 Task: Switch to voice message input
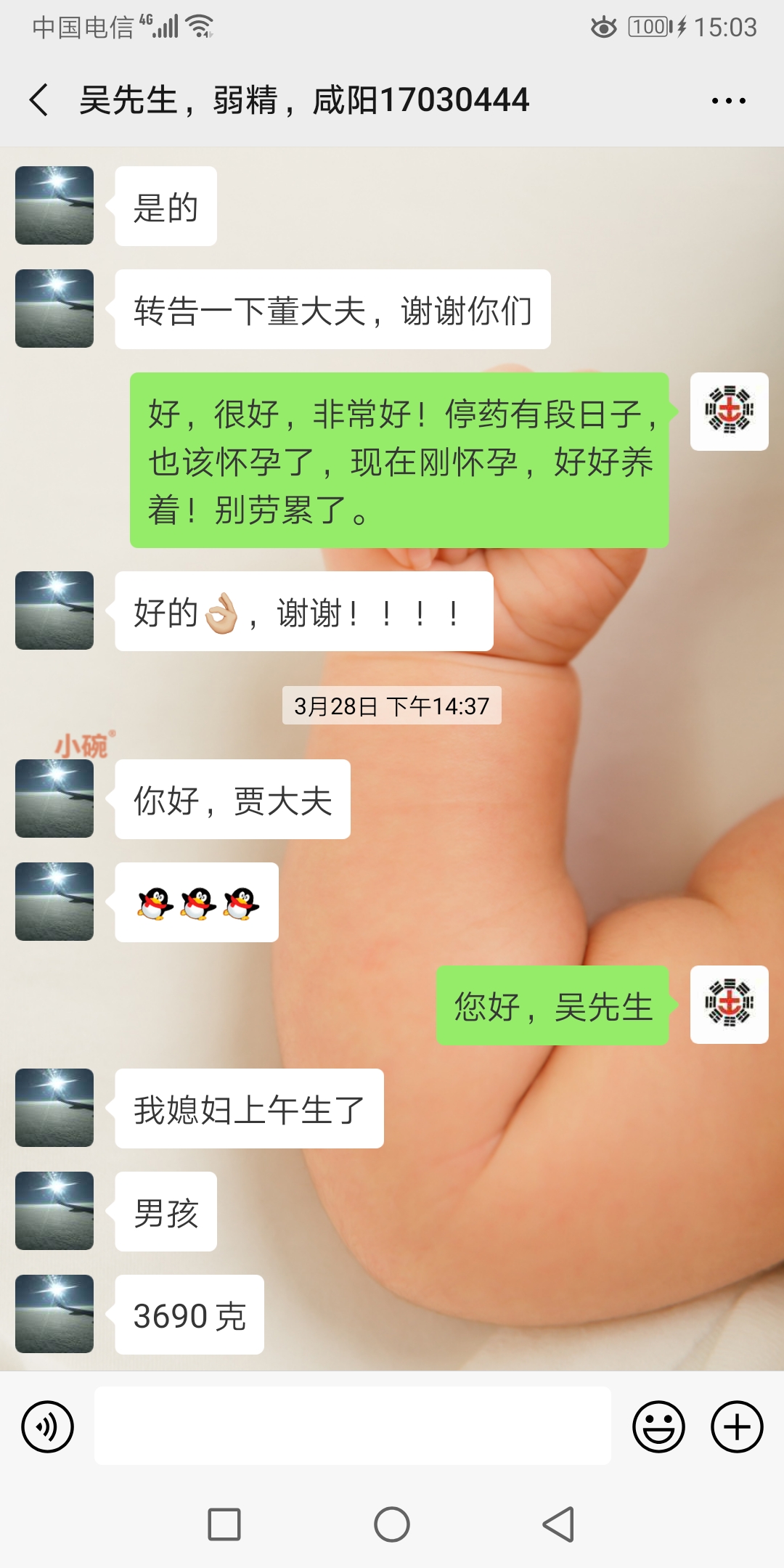pyautogui.click(x=48, y=1426)
